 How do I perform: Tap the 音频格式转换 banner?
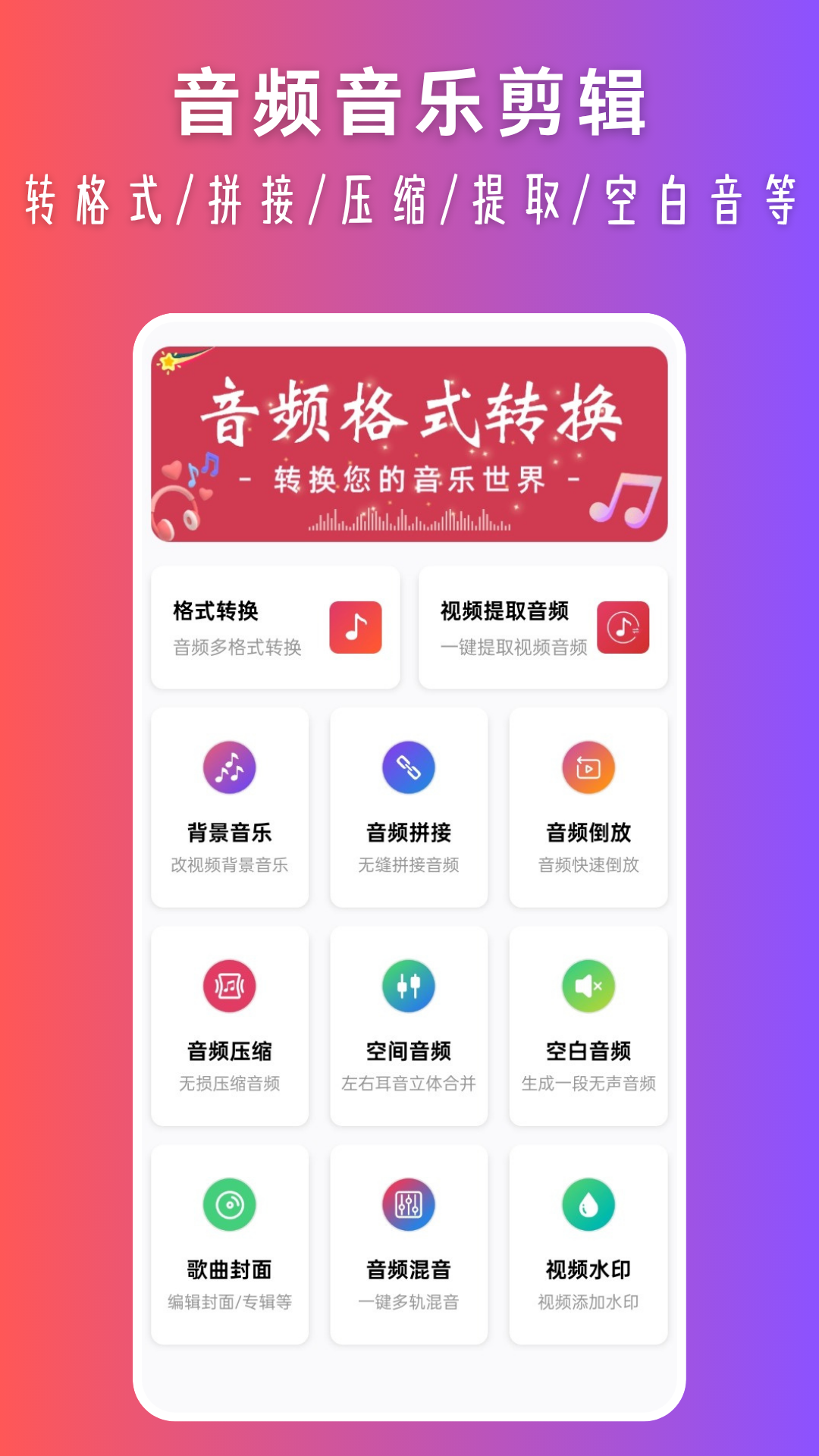pos(409,447)
